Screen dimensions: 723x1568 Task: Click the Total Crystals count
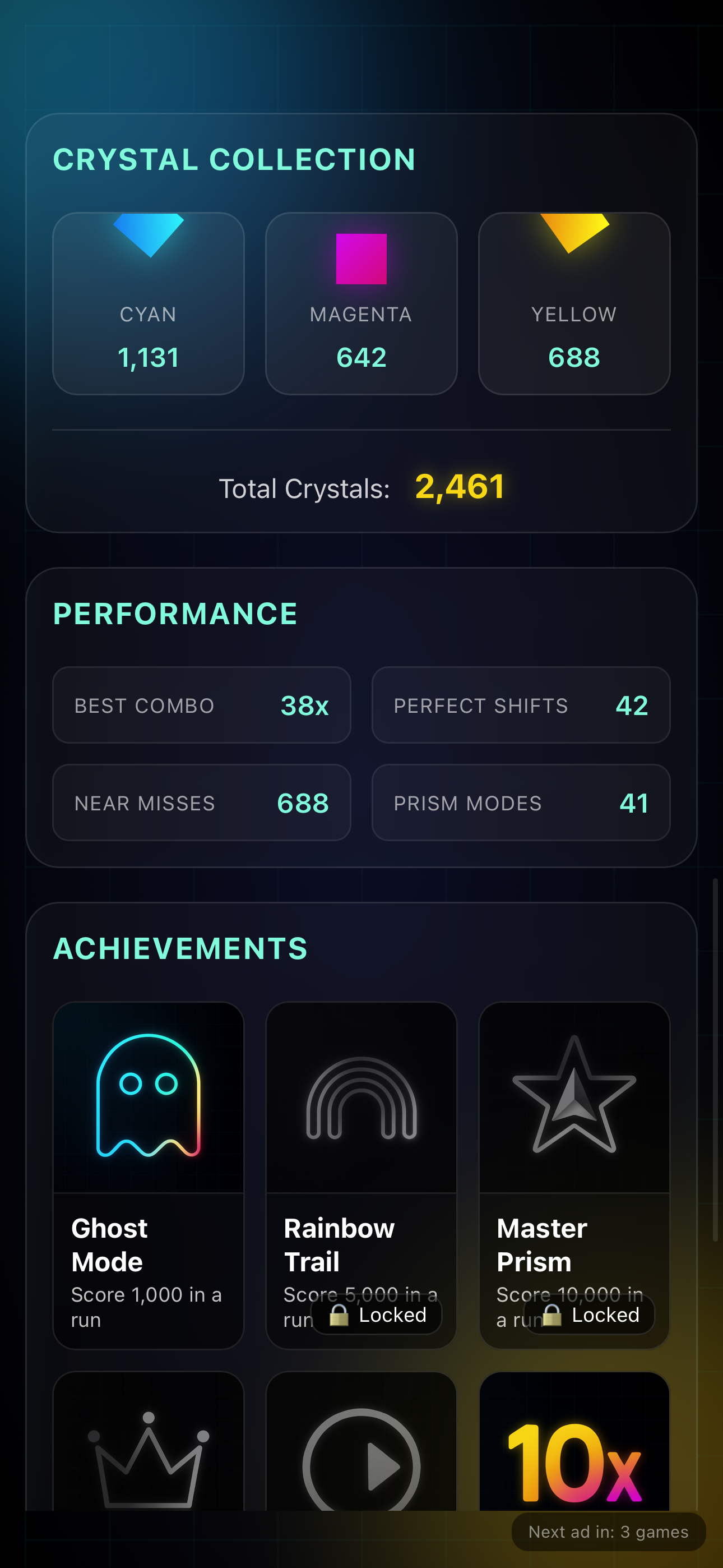click(x=460, y=487)
